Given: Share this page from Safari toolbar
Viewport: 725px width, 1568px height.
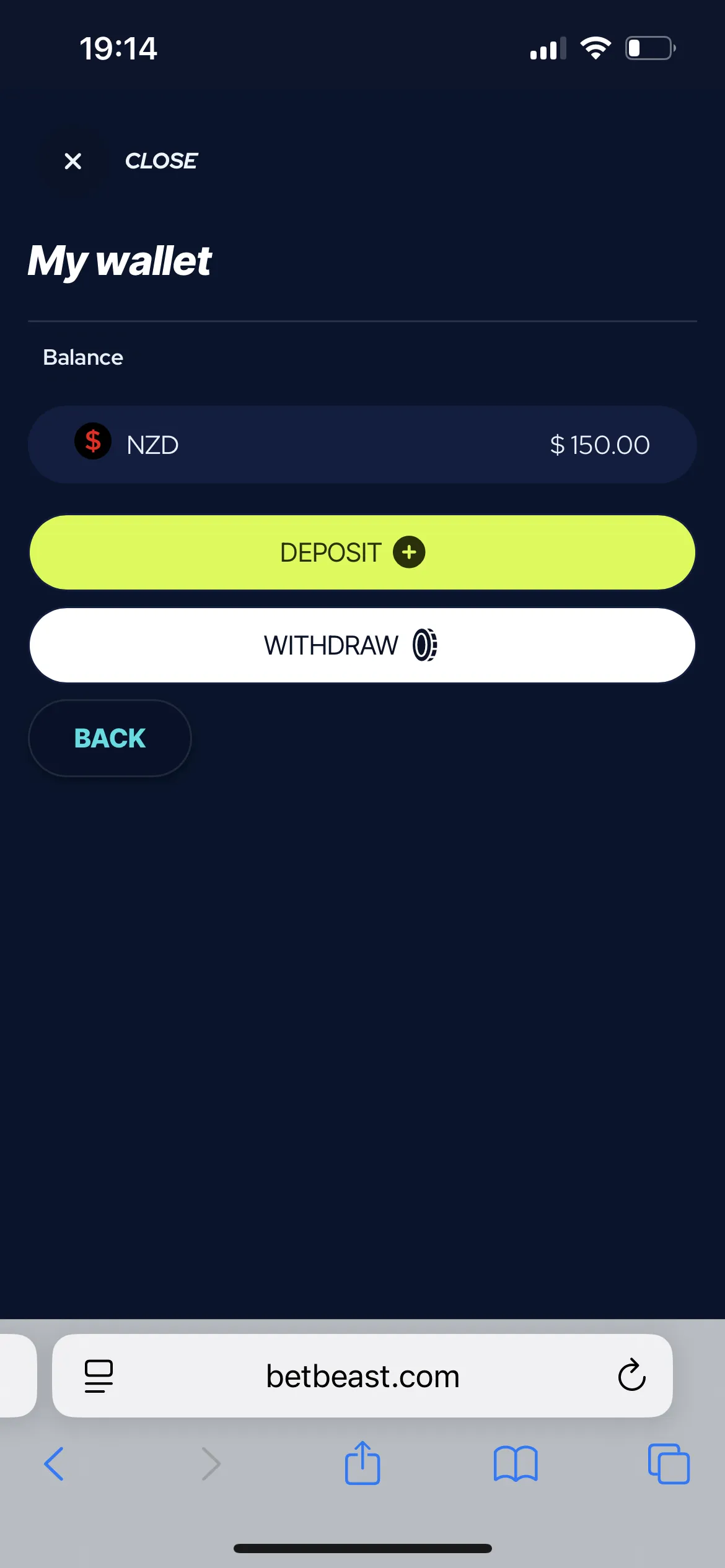Looking at the screenshot, I should click(362, 1464).
